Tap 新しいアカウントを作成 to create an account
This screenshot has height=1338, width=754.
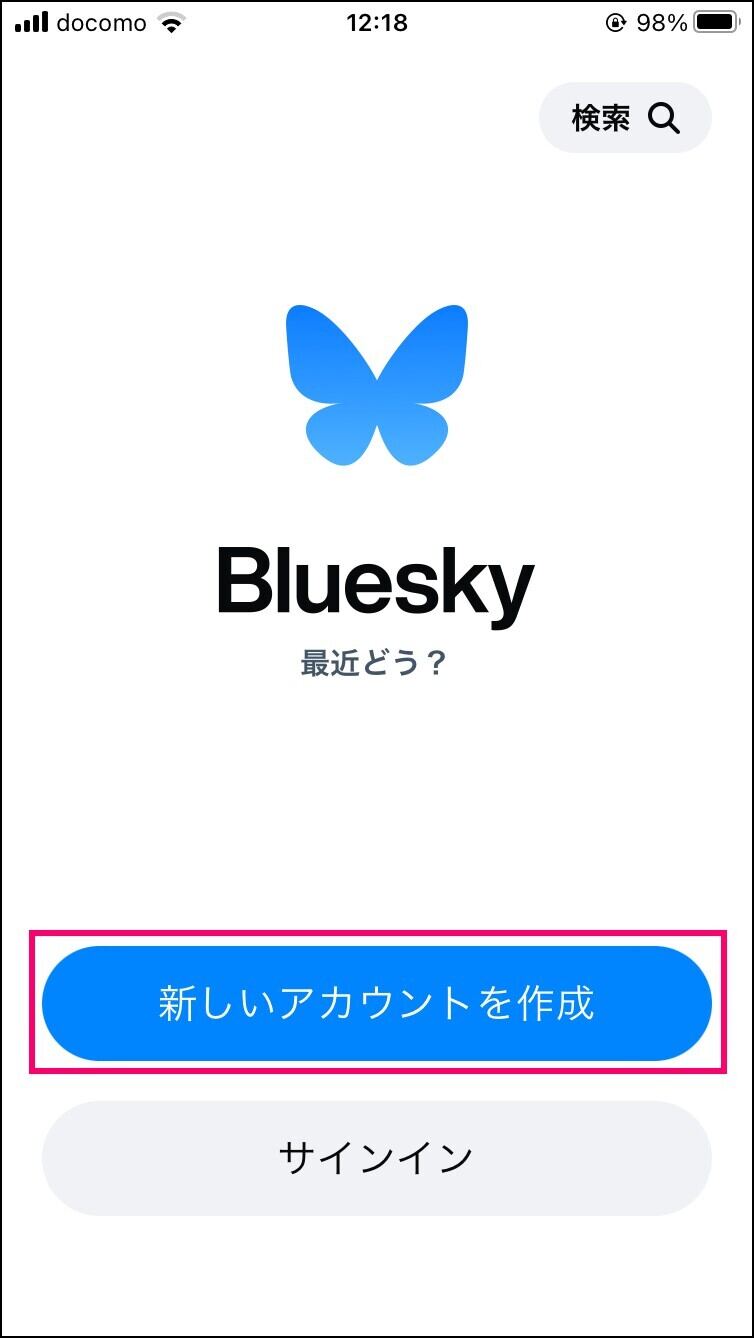[376, 1003]
